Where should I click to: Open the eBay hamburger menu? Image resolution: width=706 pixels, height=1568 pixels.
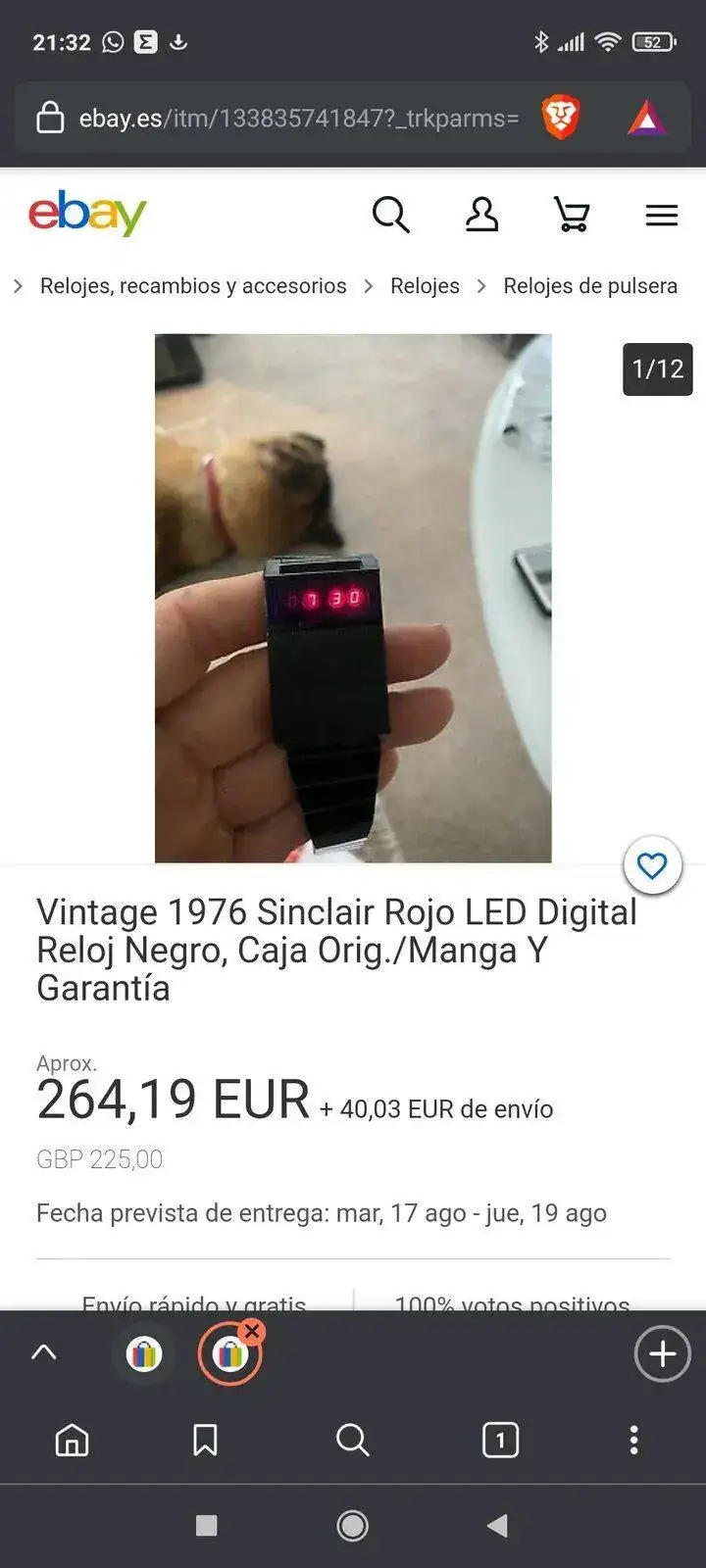tap(662, 215)
